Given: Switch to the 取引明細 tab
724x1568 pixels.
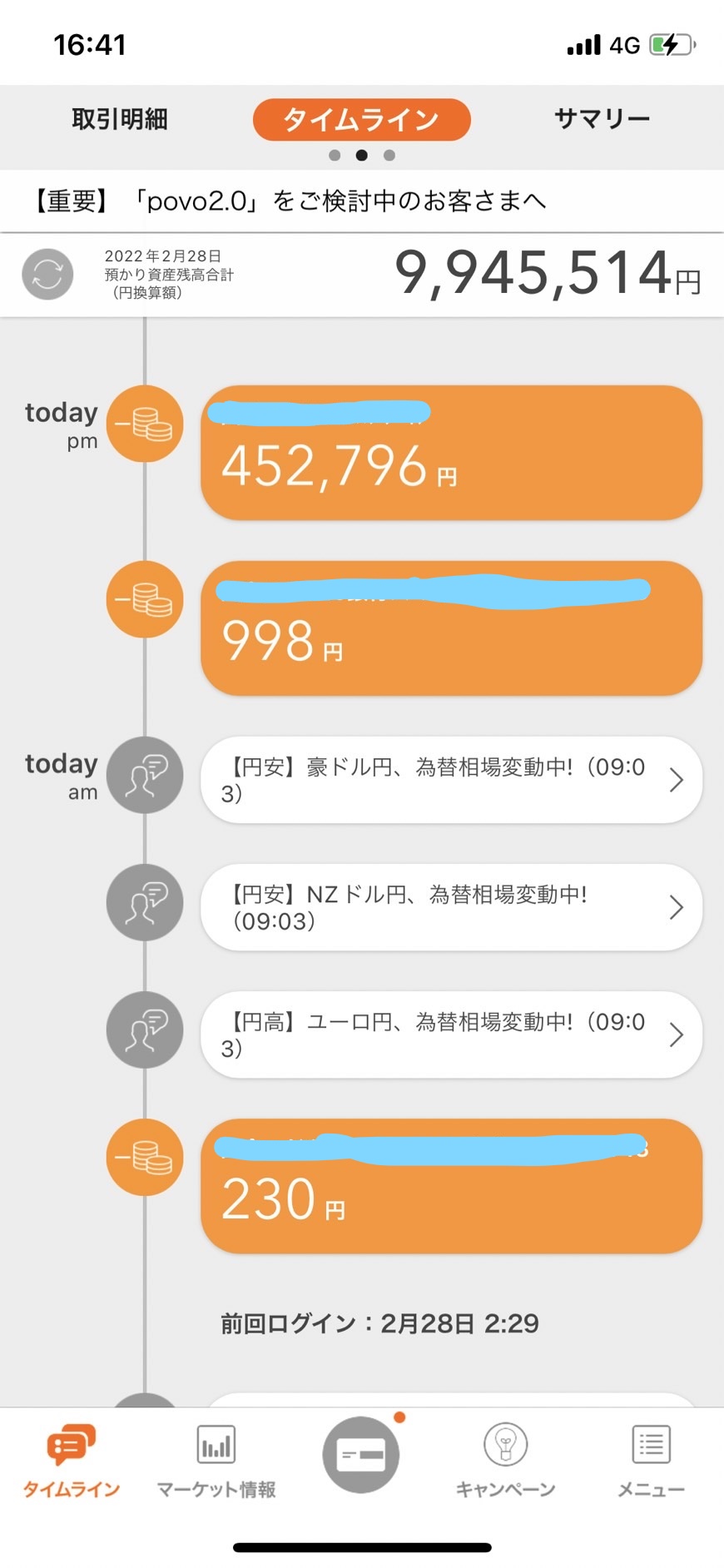Looking at the screenshot, I should click(120, 119).
